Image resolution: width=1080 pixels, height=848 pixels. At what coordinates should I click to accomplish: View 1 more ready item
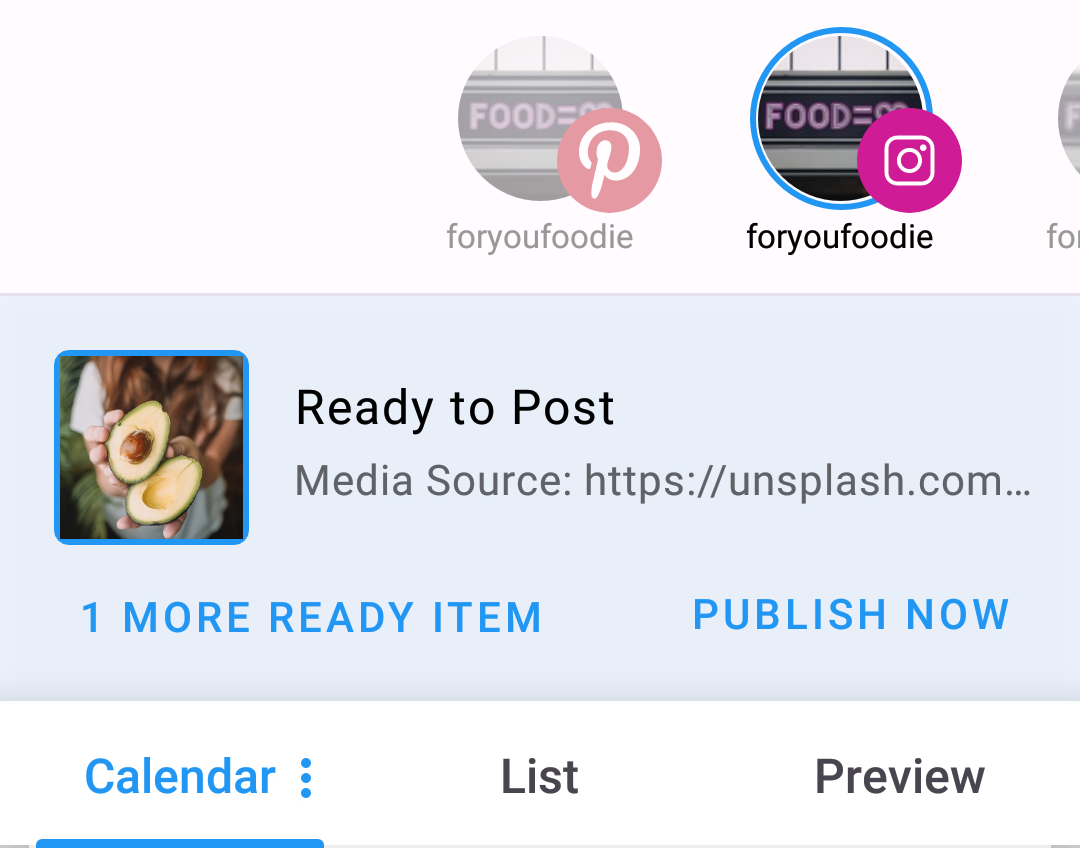311,618
